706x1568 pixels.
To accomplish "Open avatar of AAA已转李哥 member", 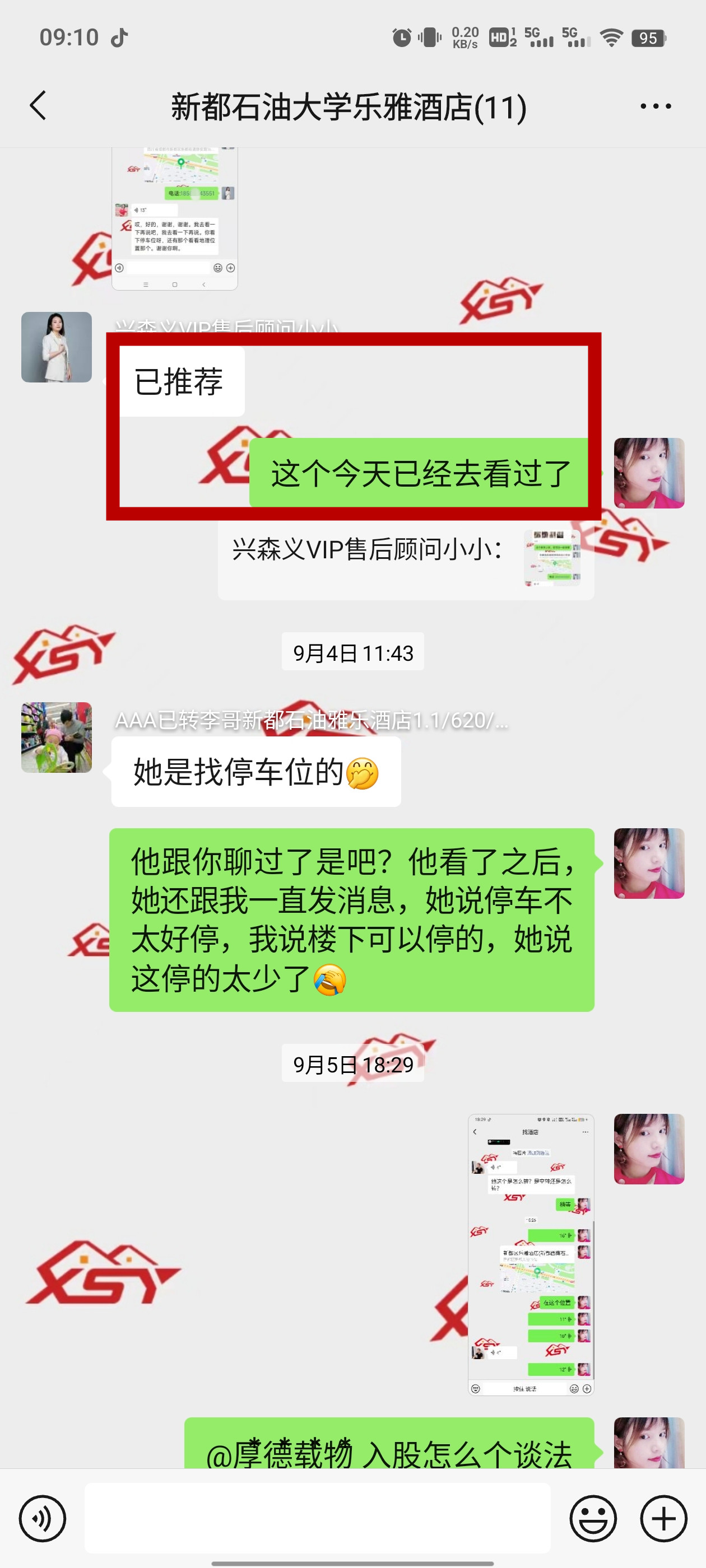I will tap(57, 737).
